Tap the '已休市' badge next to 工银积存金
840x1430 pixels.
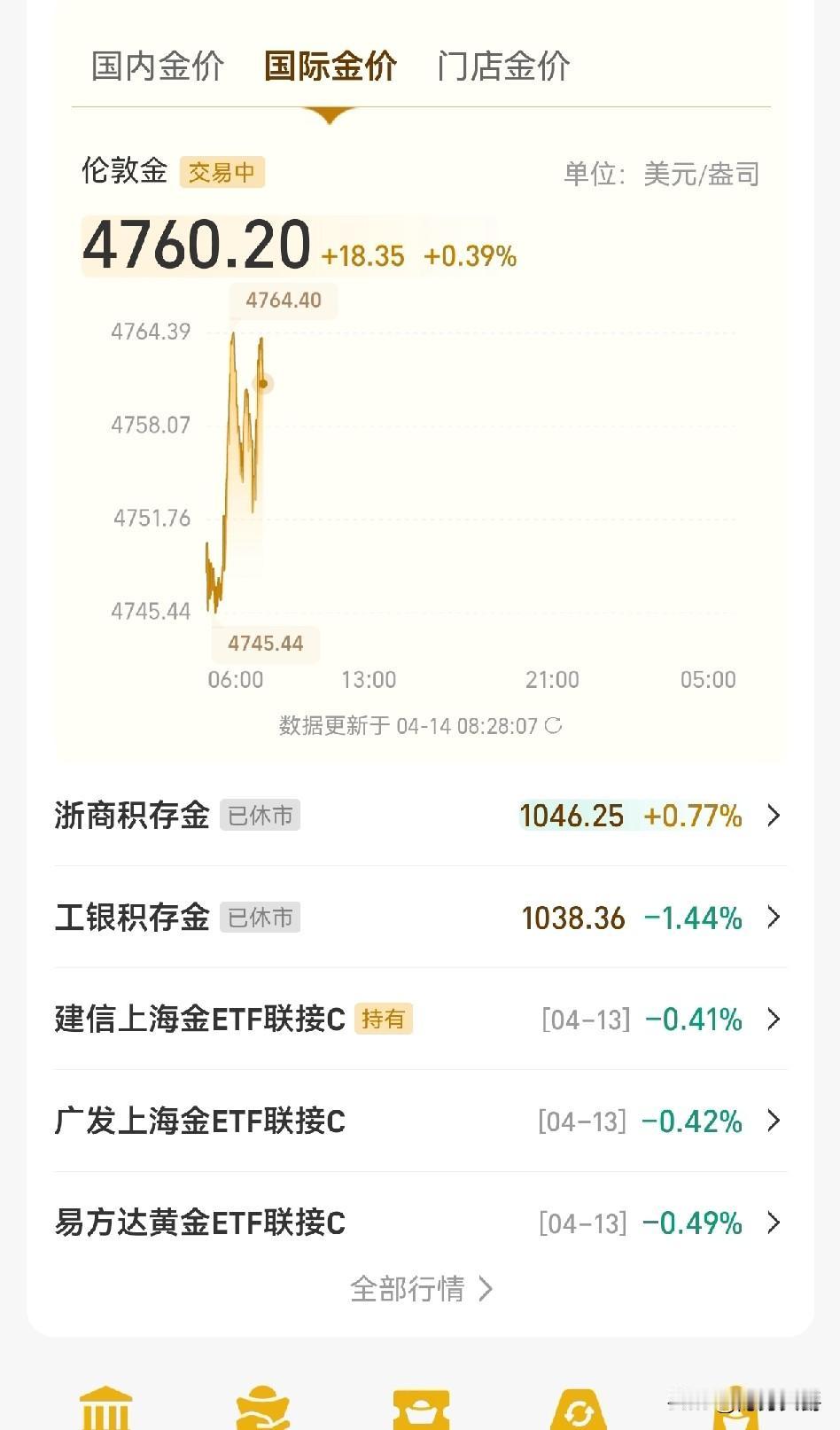[259, 918]
